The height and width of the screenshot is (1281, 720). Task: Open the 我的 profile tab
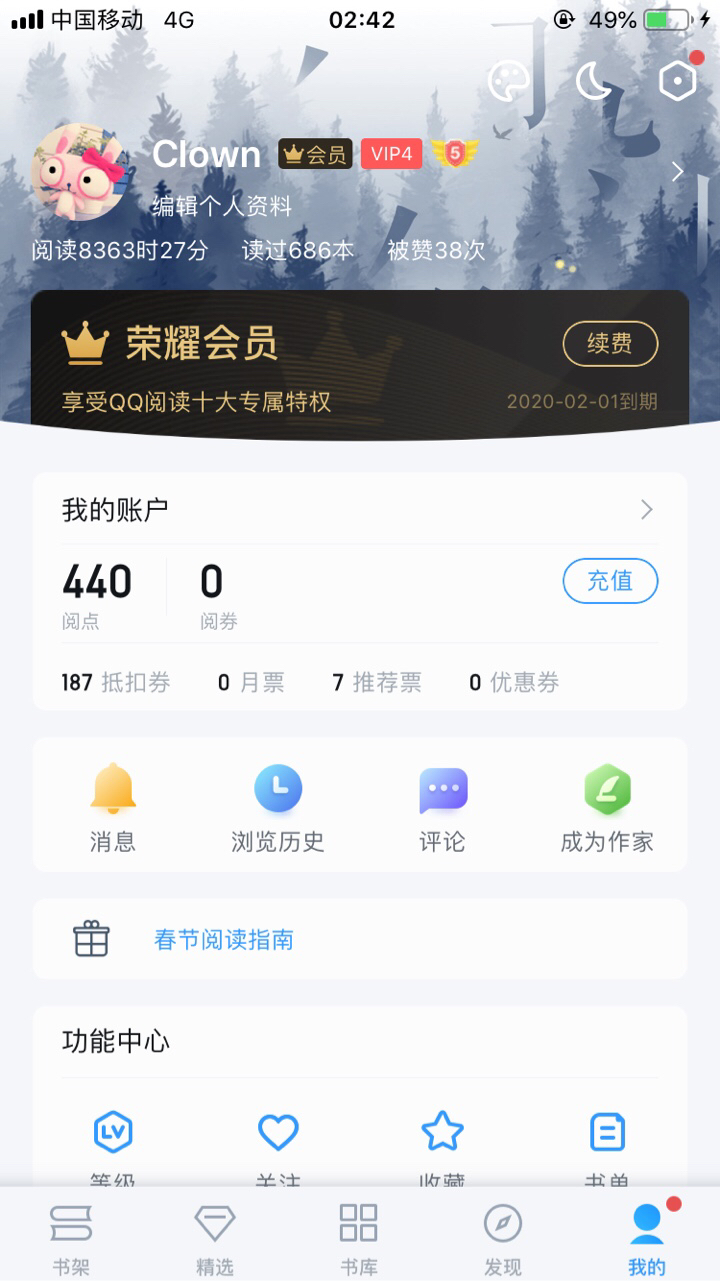click(646, 1238)
